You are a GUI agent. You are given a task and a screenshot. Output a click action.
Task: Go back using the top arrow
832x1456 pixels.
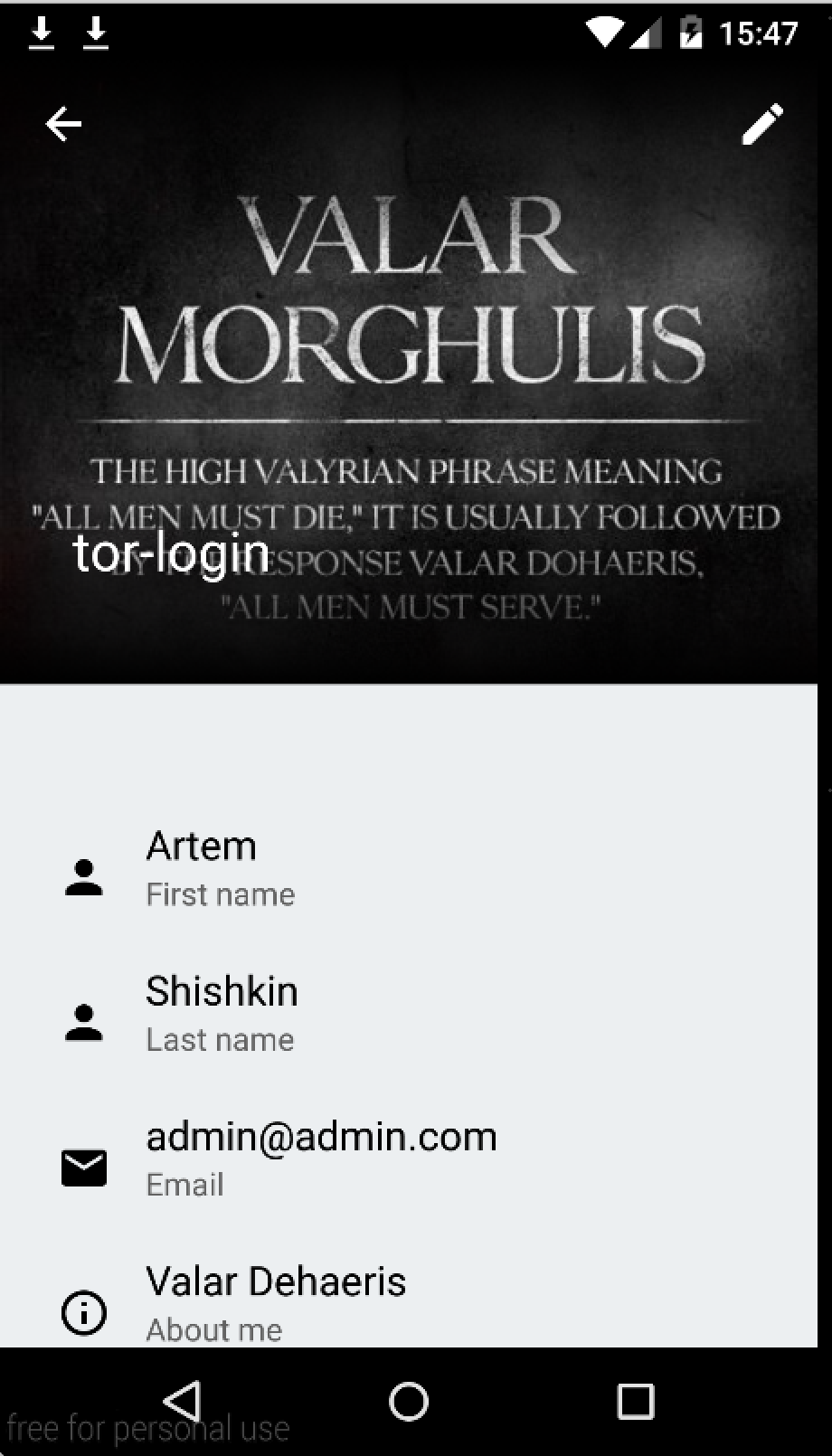(x=63, y=124)
